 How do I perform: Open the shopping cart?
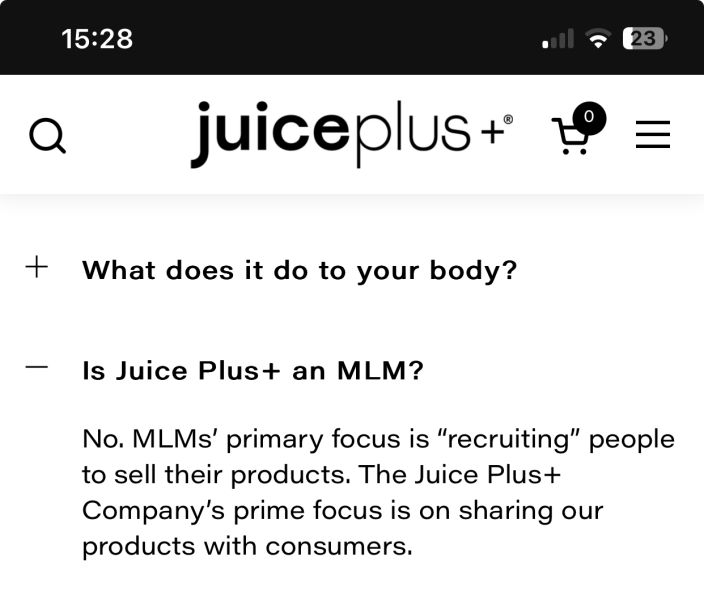pyautogui.click(x=573, y=134)
